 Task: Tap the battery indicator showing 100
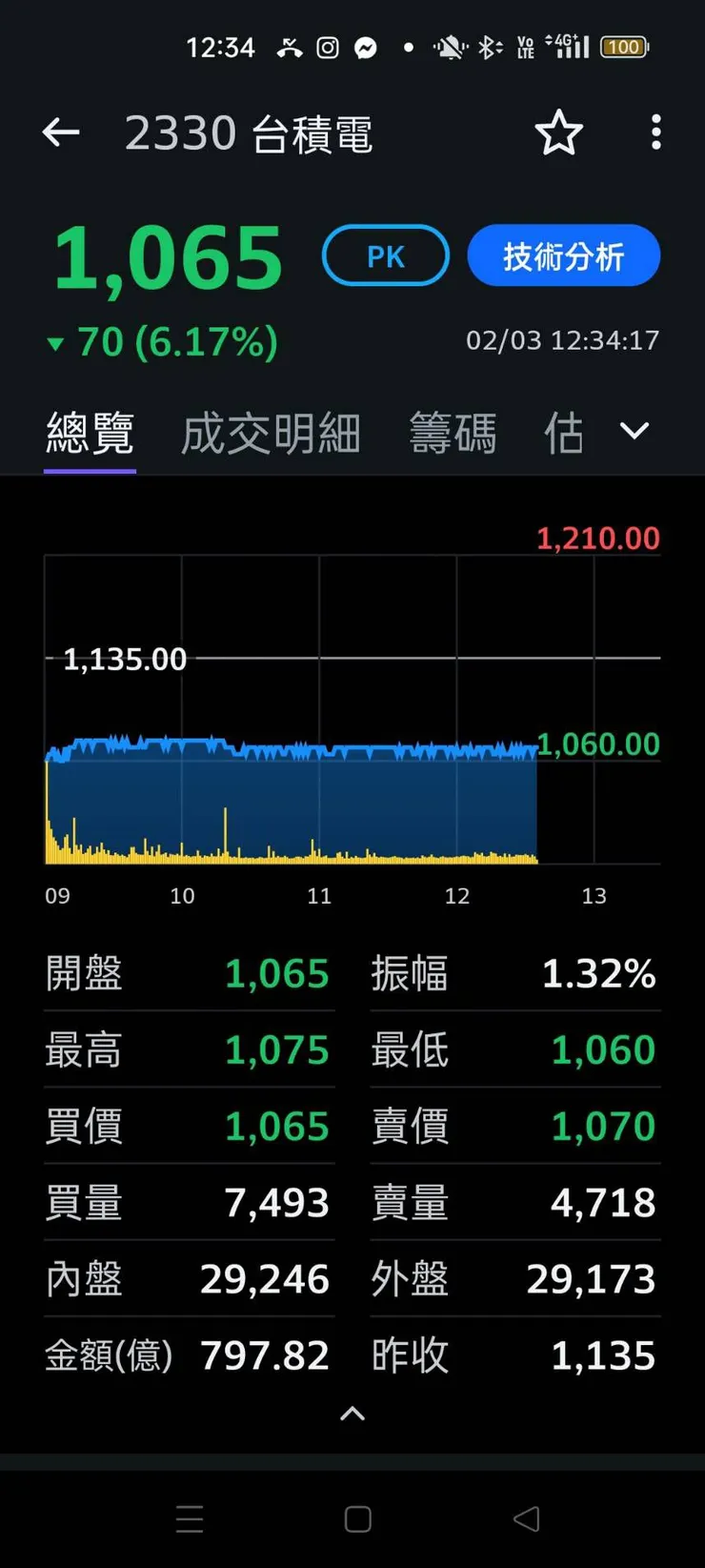(x=624, y=47)
